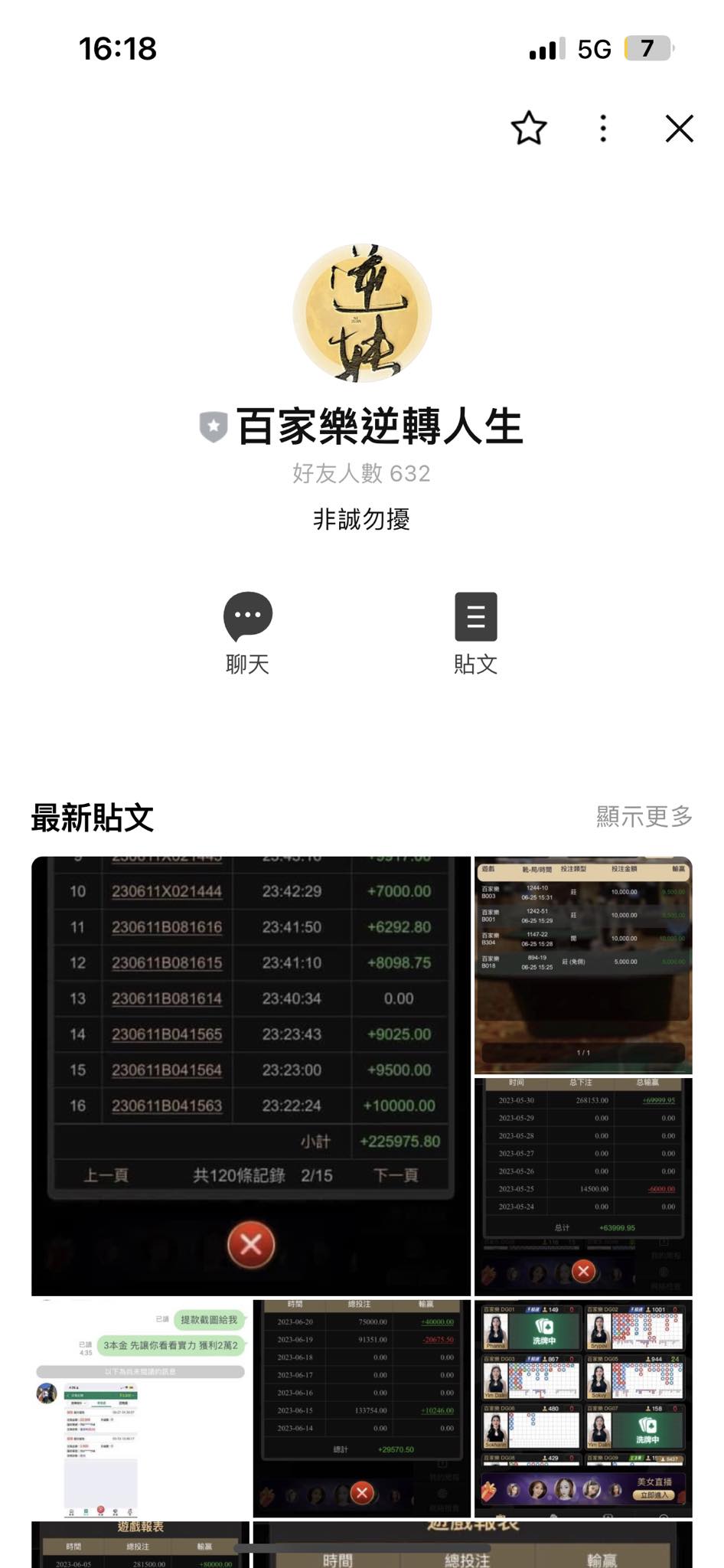The width and height of the screenshot is (724, 1568).
Task: Close the profile page
Action: click(x=679, y=128)
